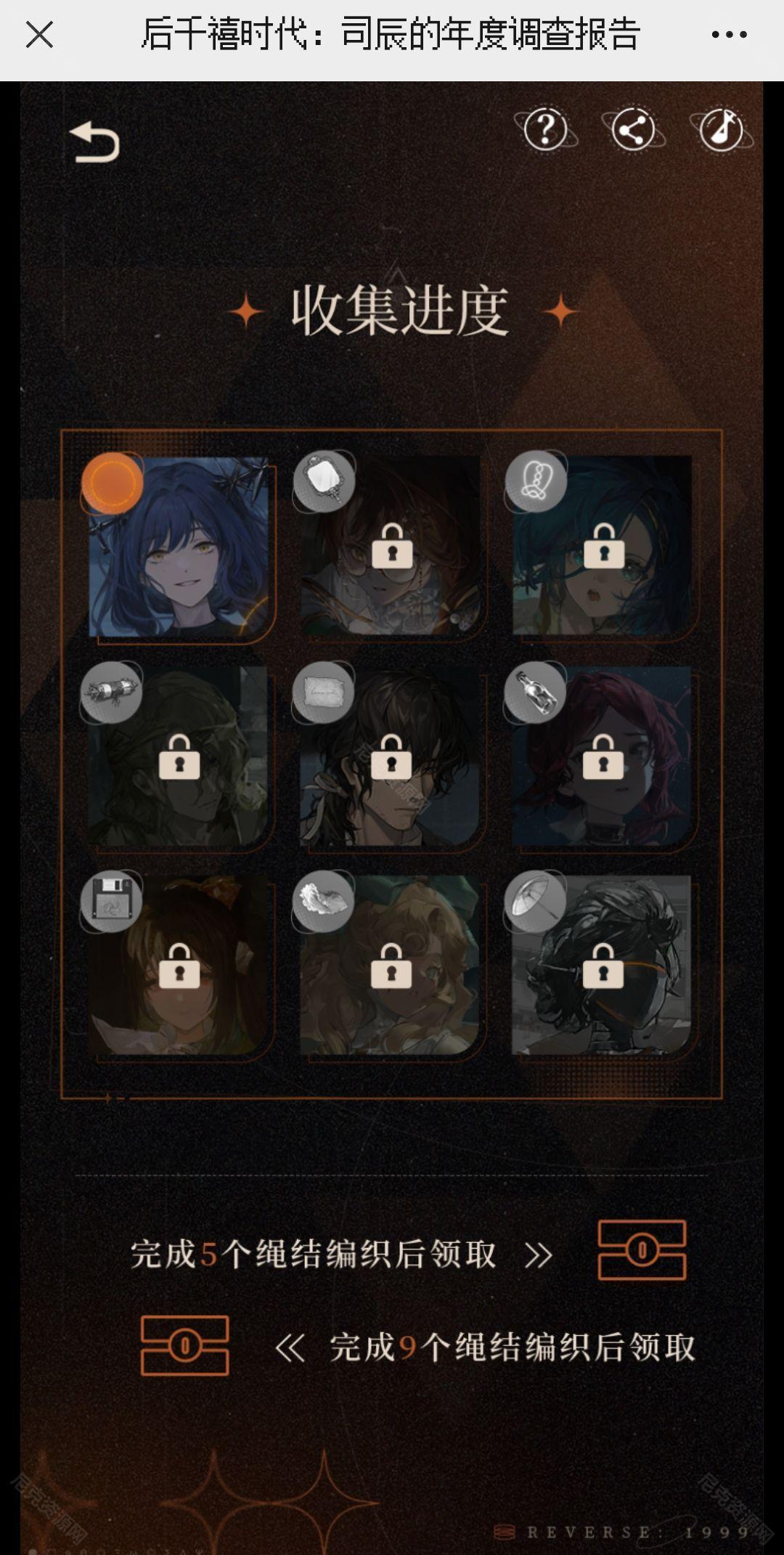Image resolution: width=784 pixels, height=1555 pixels.
Task: Share this collection progress page
Action: 632,131
